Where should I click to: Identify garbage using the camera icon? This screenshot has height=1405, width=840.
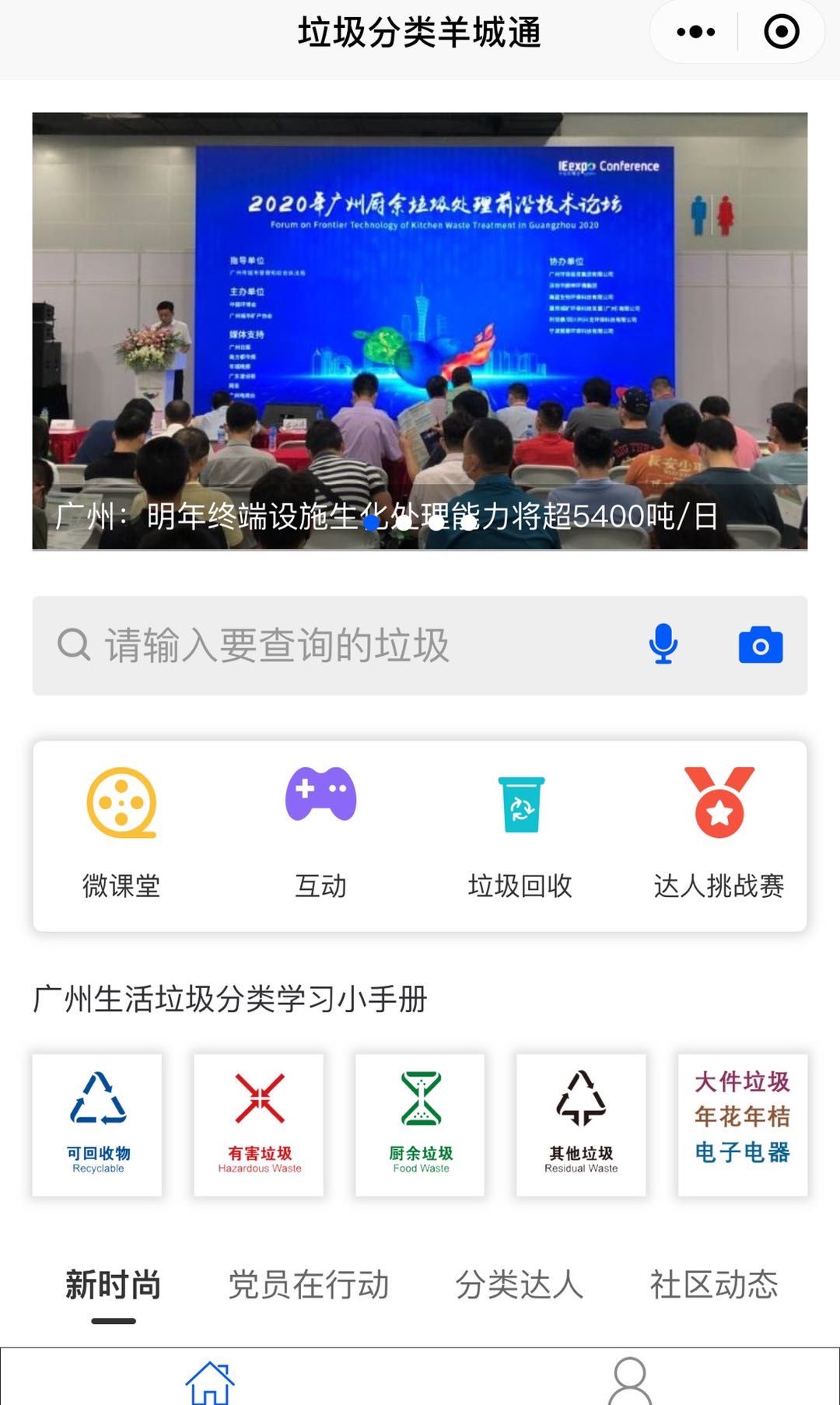[x=760, y=645]
